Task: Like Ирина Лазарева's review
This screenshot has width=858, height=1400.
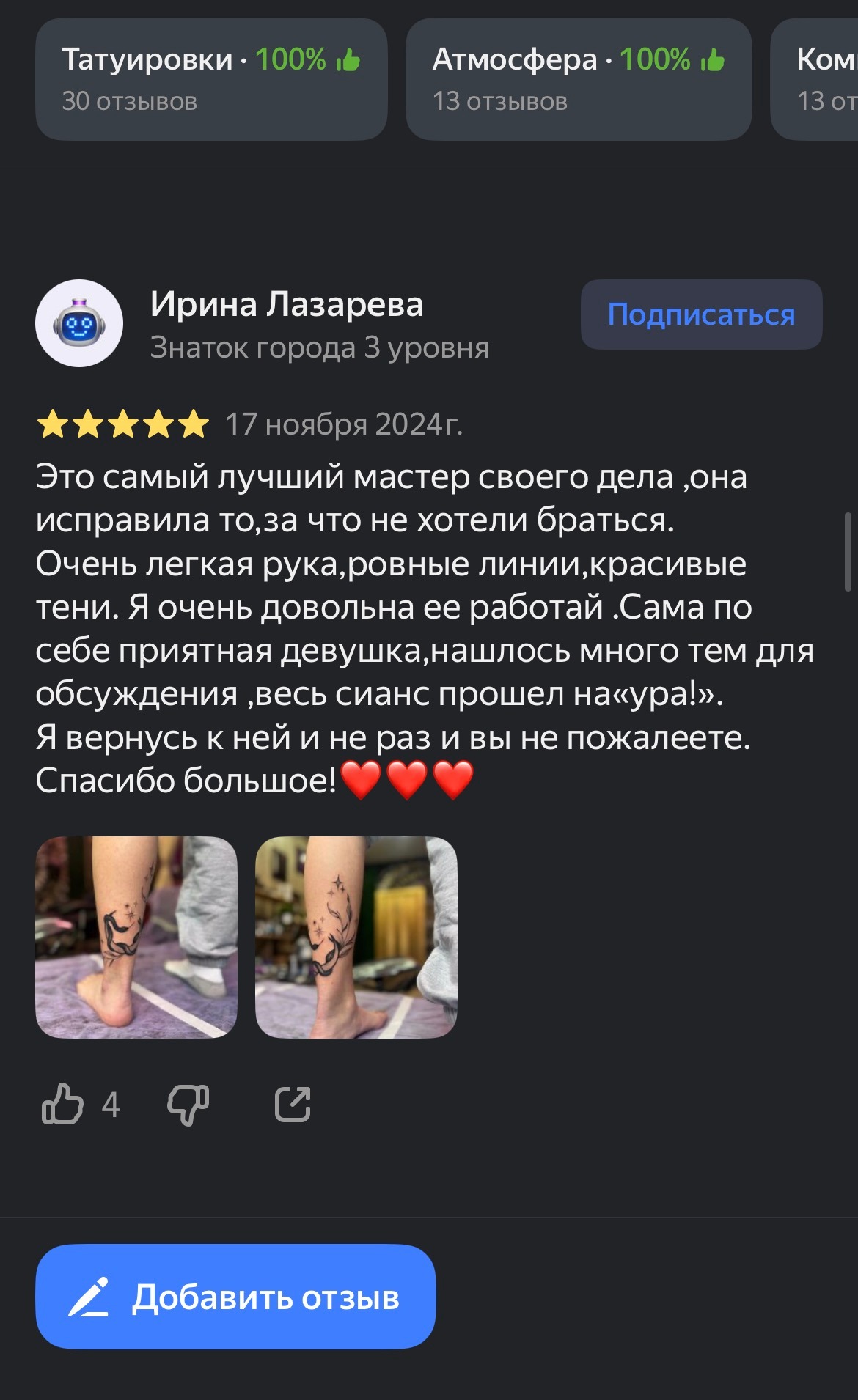Action: 63,1104
